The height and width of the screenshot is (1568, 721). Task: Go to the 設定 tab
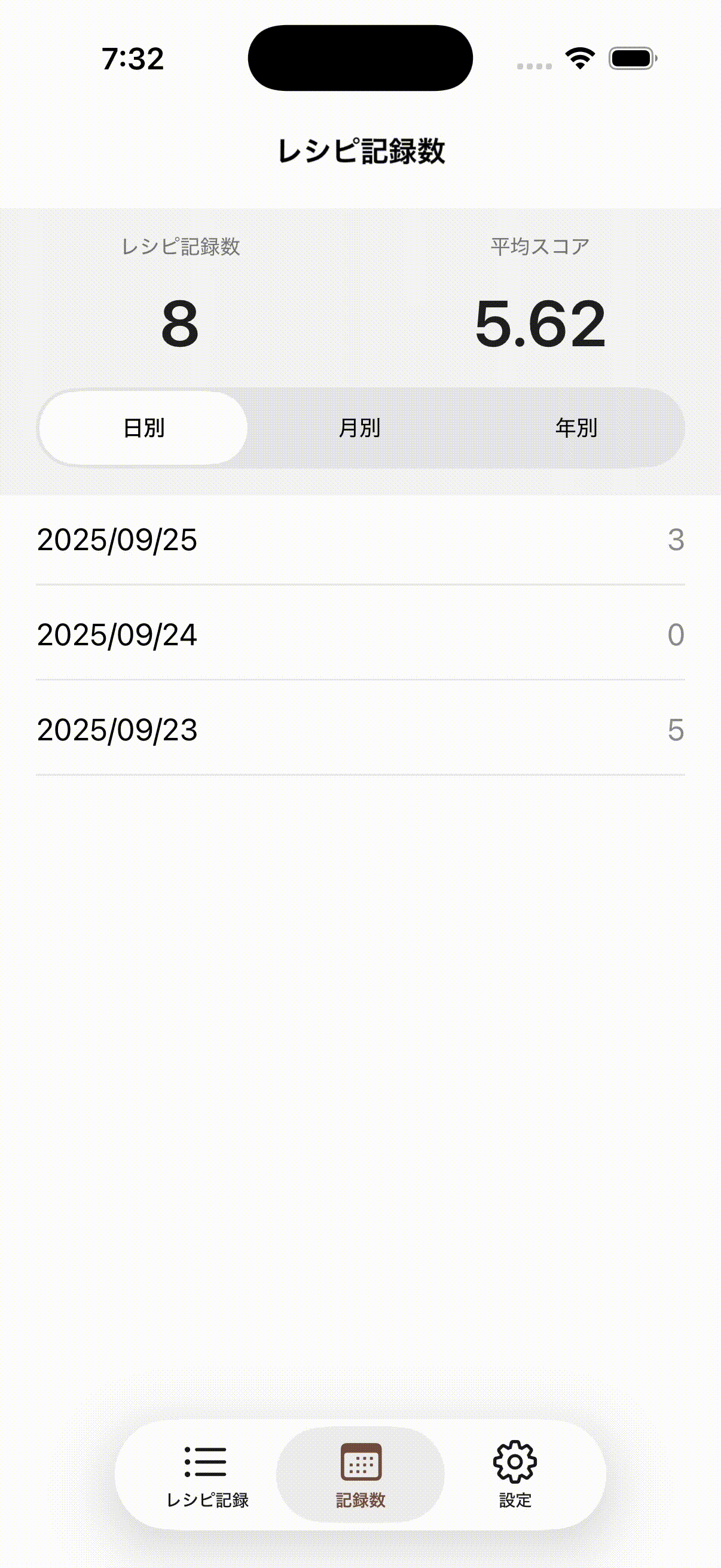point(515,1474)
